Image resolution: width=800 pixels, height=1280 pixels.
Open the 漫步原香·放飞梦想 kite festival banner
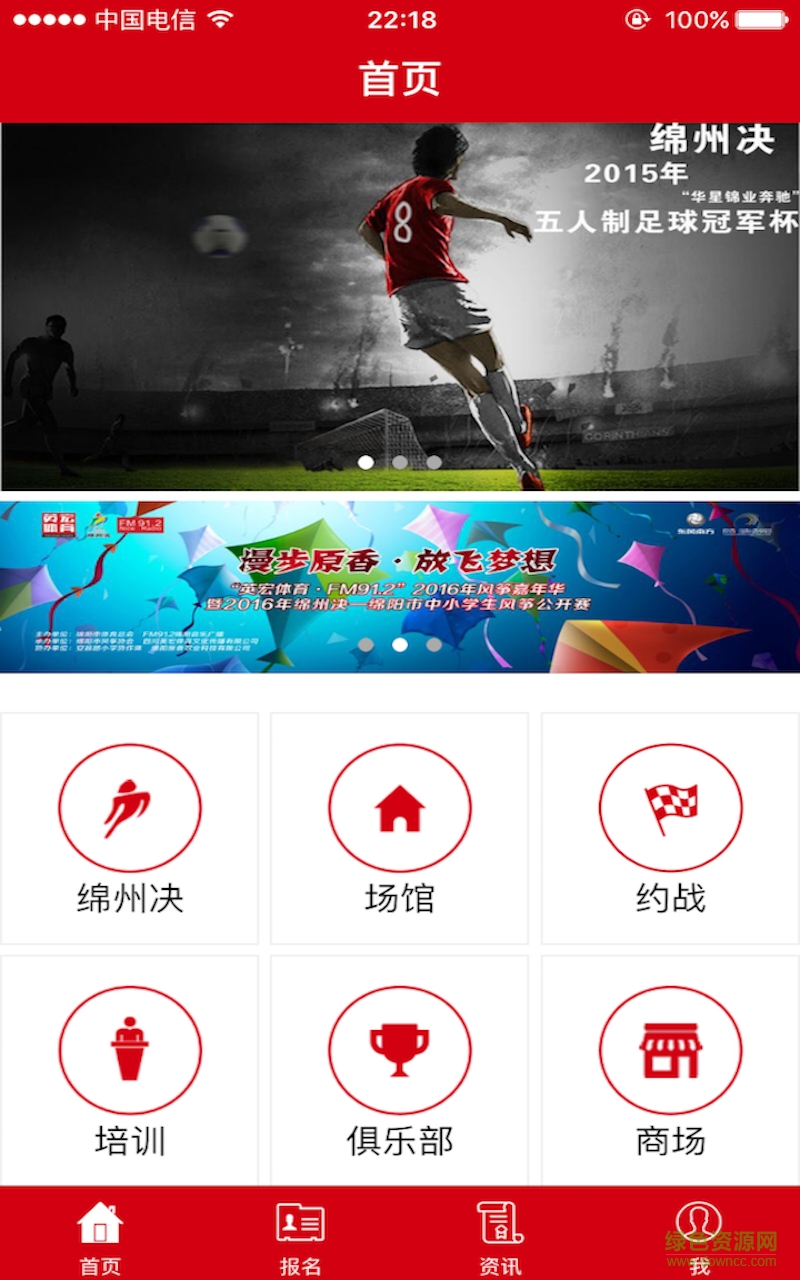tap(400, 587)
